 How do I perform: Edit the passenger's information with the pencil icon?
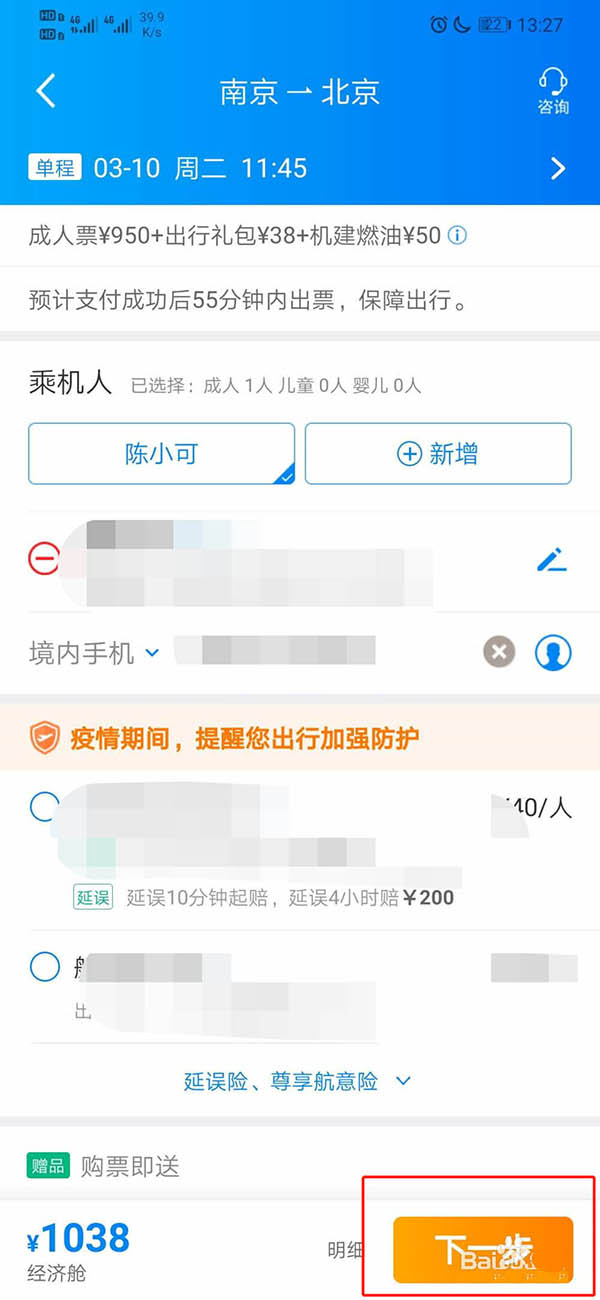click(x=551, y=560)
